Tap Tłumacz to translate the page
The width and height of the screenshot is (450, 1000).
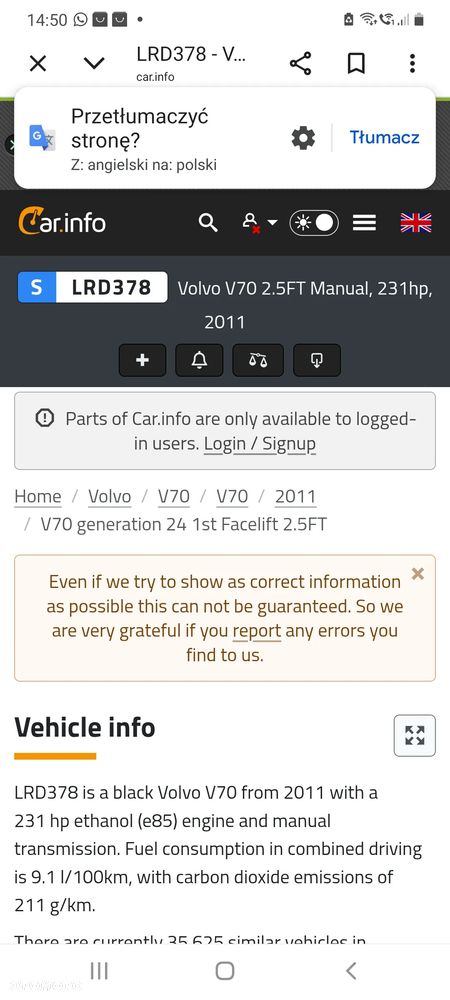384,137
